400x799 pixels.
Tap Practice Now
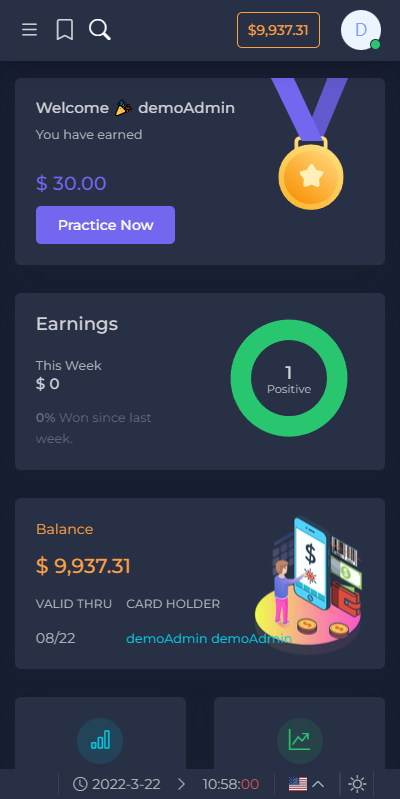(x=105, y=225)
